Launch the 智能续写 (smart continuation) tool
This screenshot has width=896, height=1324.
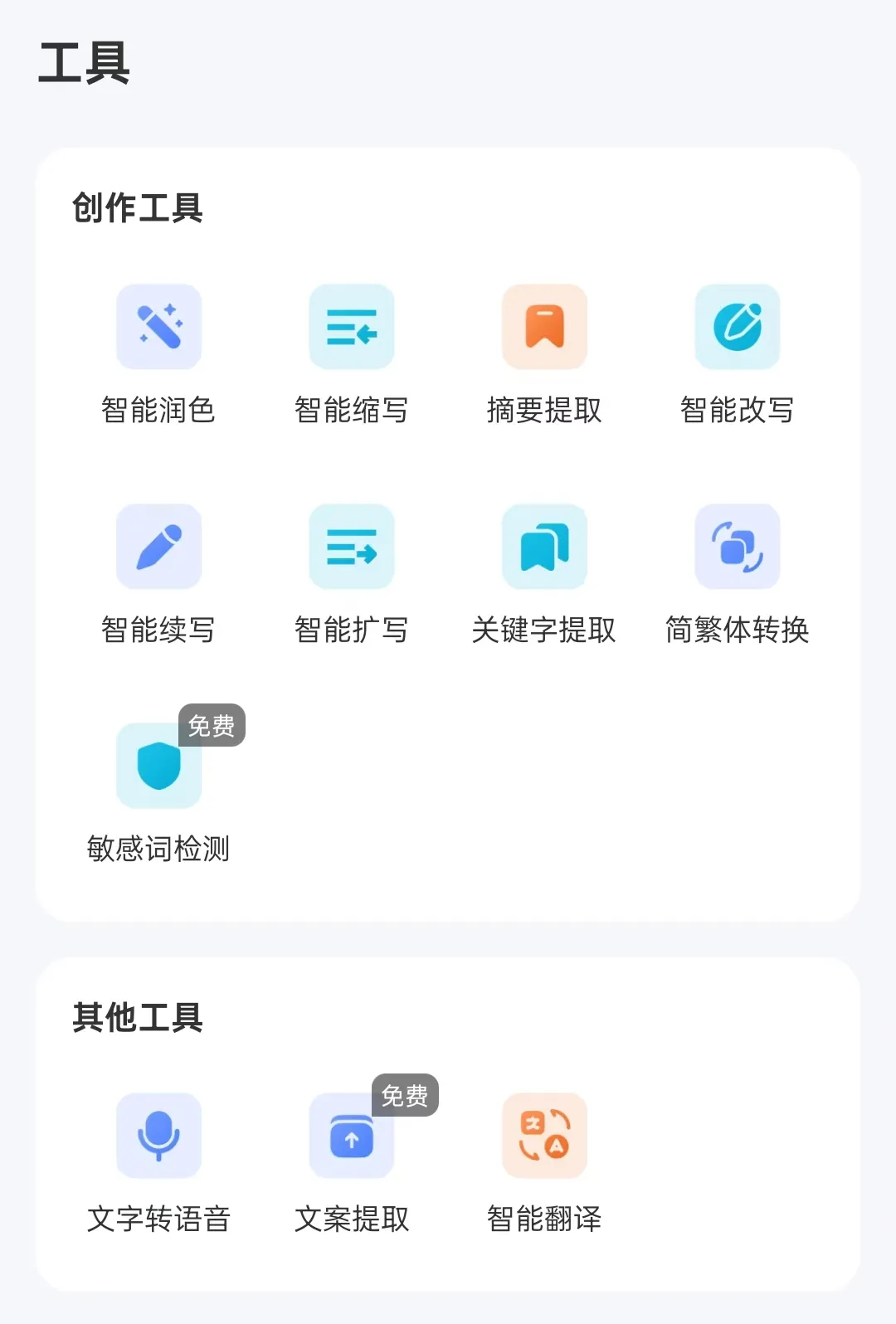(x=158, y=547)
